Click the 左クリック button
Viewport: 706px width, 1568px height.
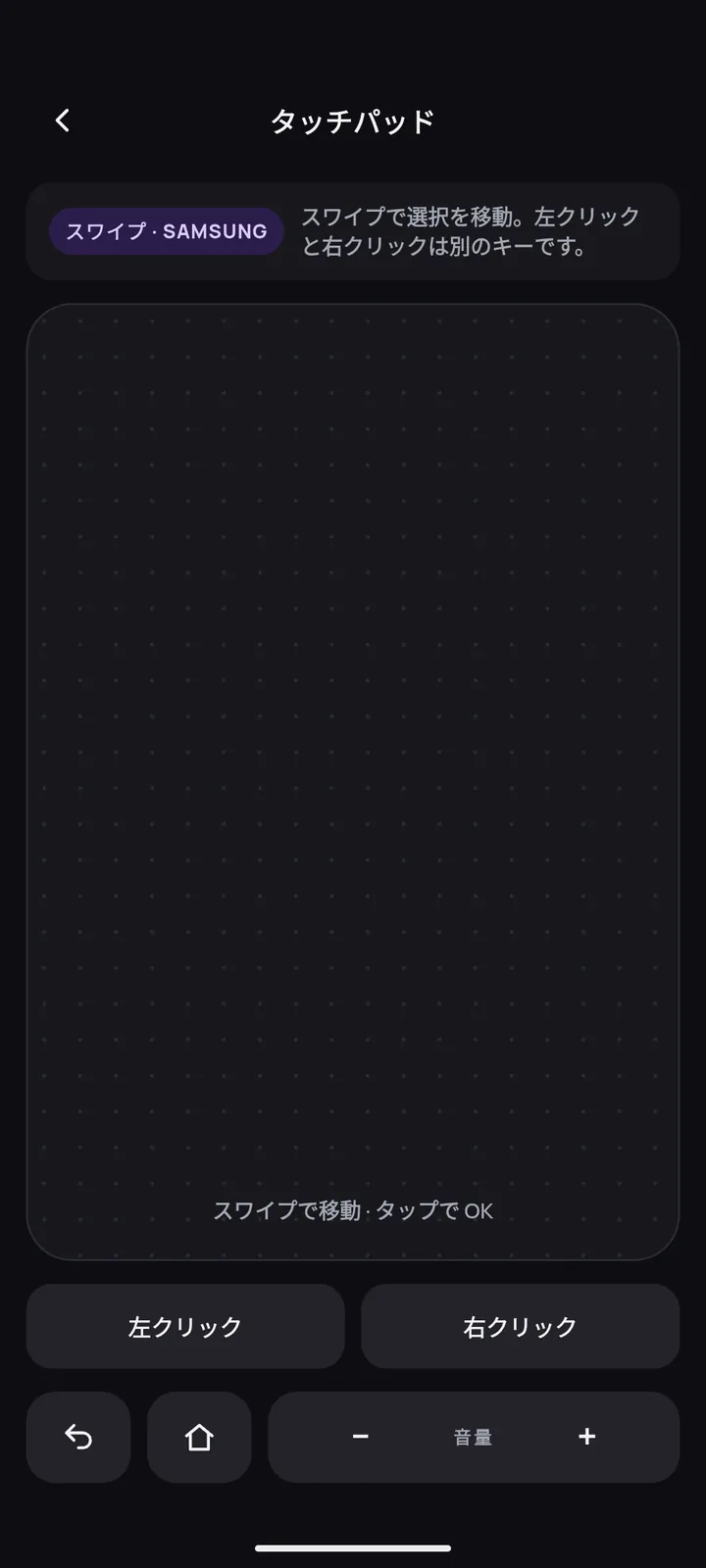coord(185,1326)
